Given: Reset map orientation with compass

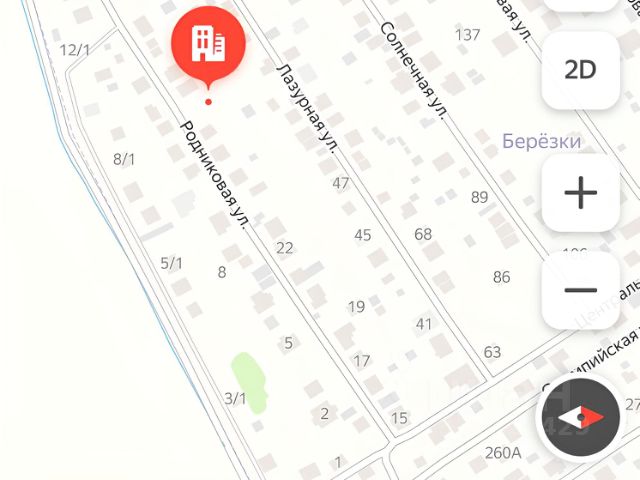Looking at the screenshot, I should (x=580, y=418).
